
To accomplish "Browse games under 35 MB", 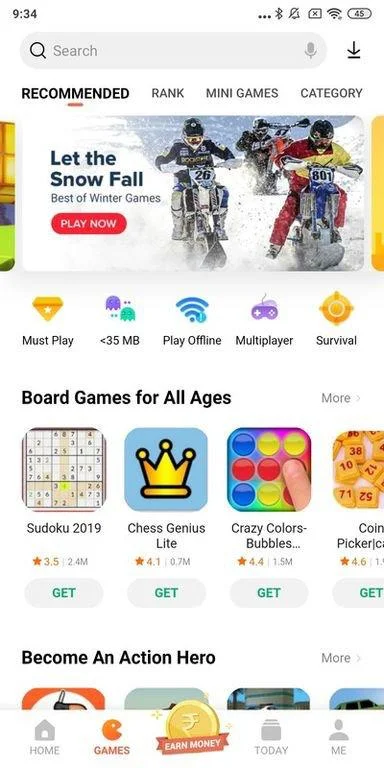I will [x=120, y=319].
